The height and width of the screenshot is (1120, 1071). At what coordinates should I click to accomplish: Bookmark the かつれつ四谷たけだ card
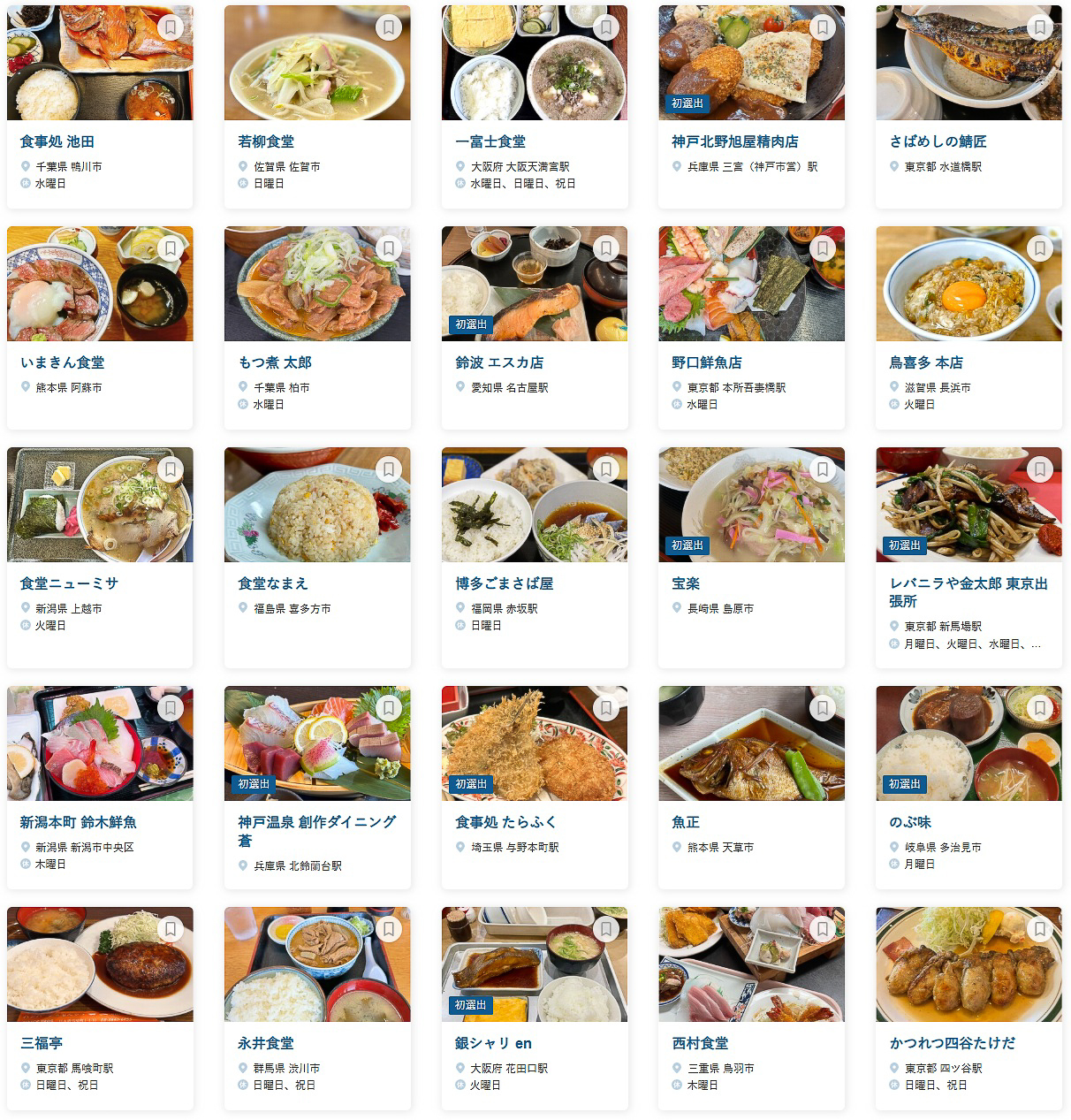tap(1039, 929)
